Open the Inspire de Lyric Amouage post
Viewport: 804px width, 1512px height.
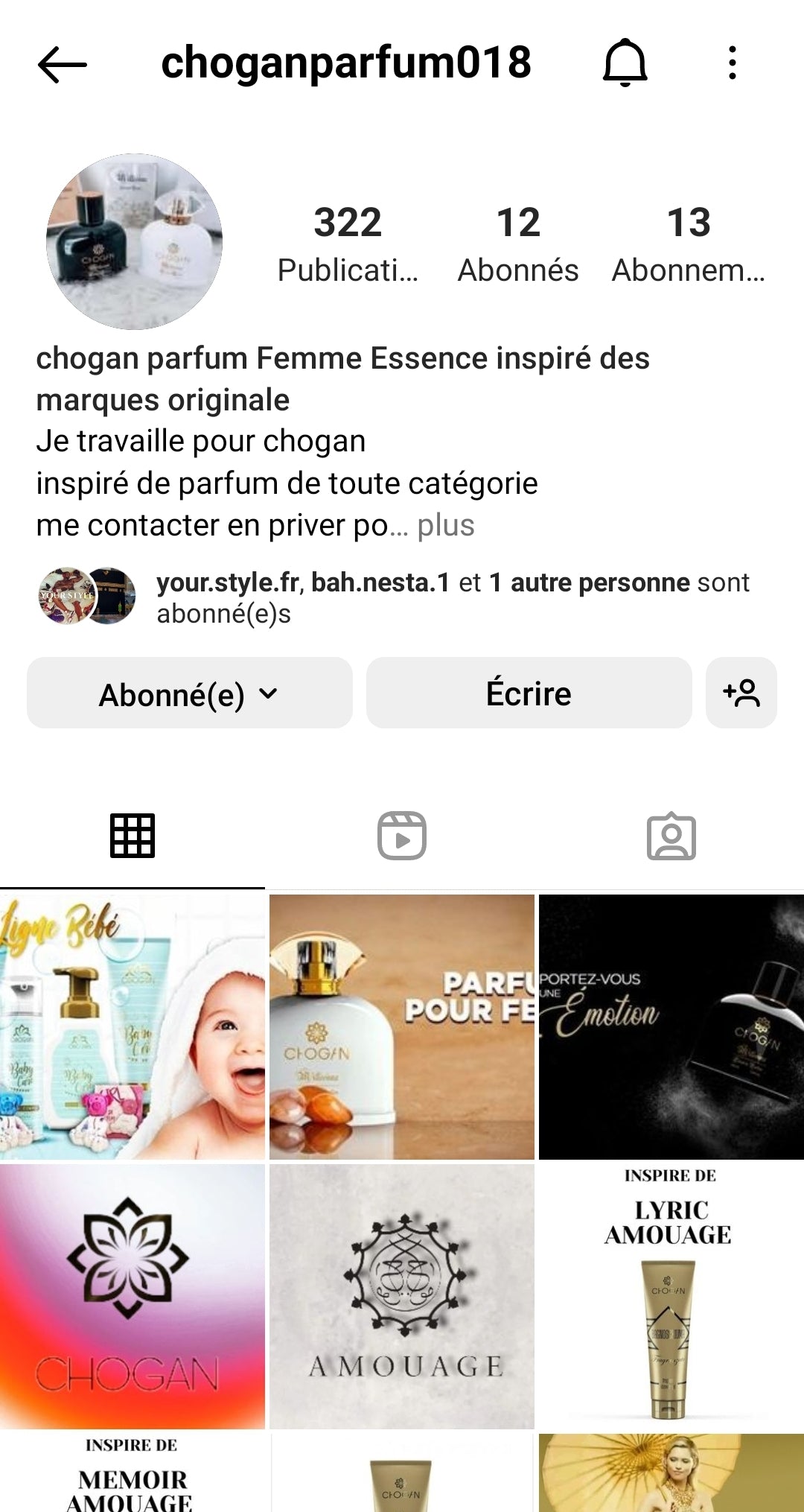tap(671, 1296)
